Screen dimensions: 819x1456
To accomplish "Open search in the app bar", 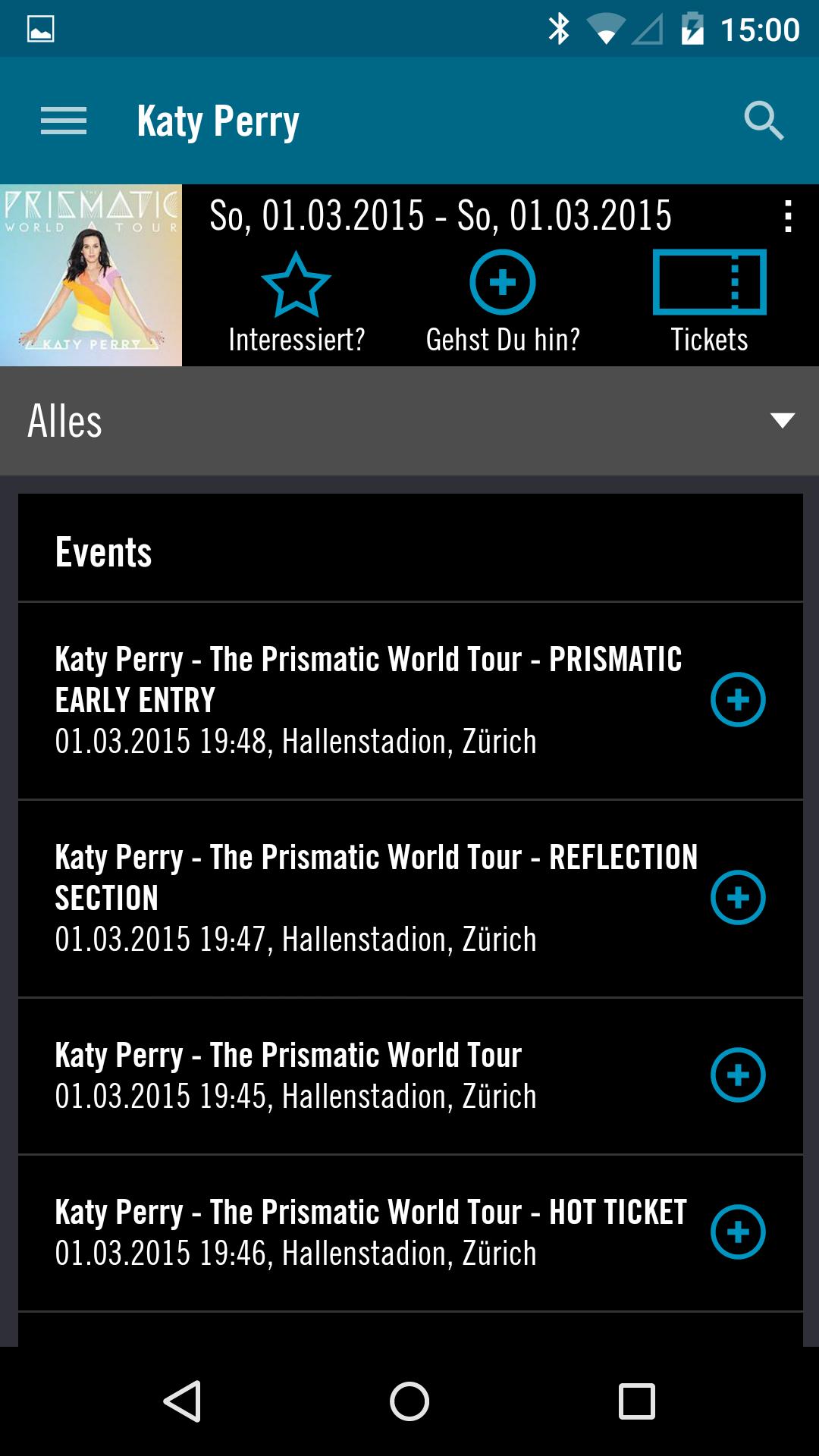I will pyautogui.click(x=763, y=121).
